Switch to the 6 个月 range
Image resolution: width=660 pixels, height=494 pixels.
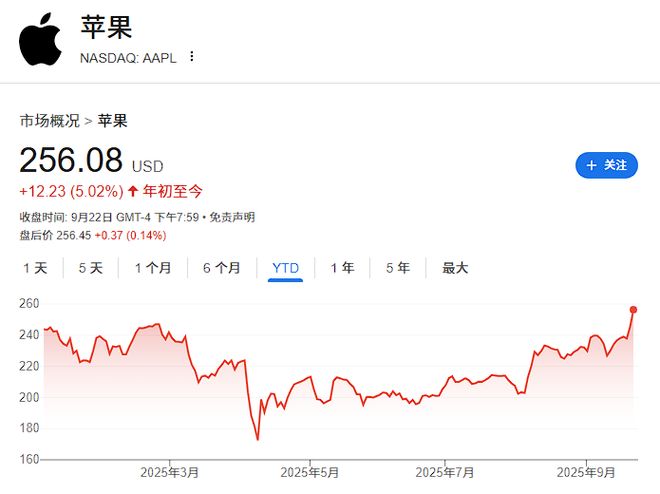pos(222,268)
